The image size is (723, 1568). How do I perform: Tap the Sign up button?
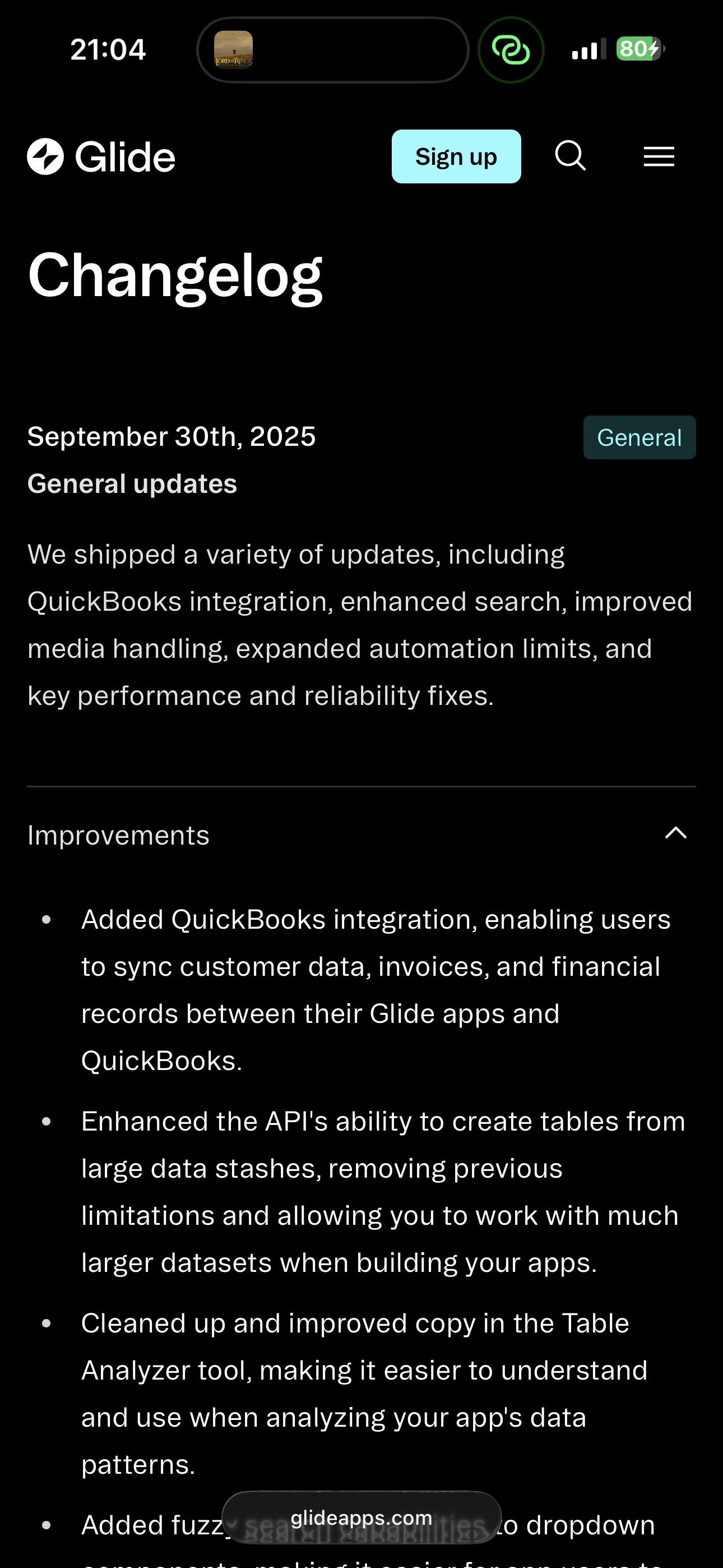[456, 156]
